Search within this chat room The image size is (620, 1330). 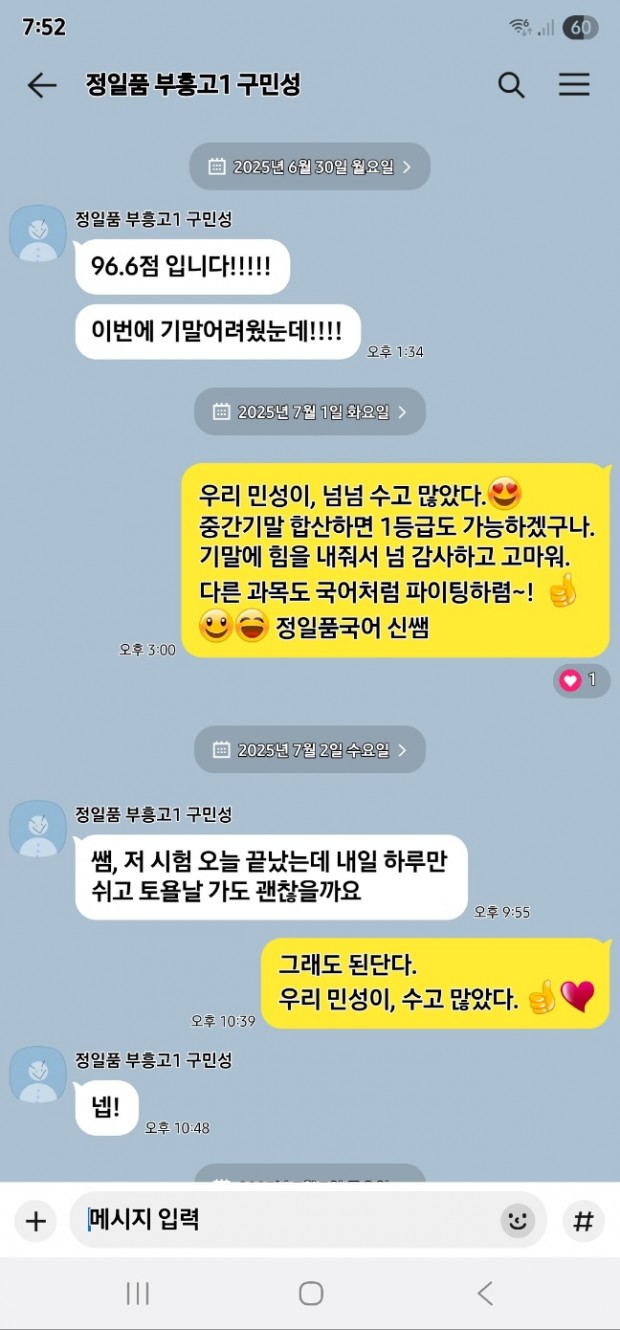click(x=511, y=85)
